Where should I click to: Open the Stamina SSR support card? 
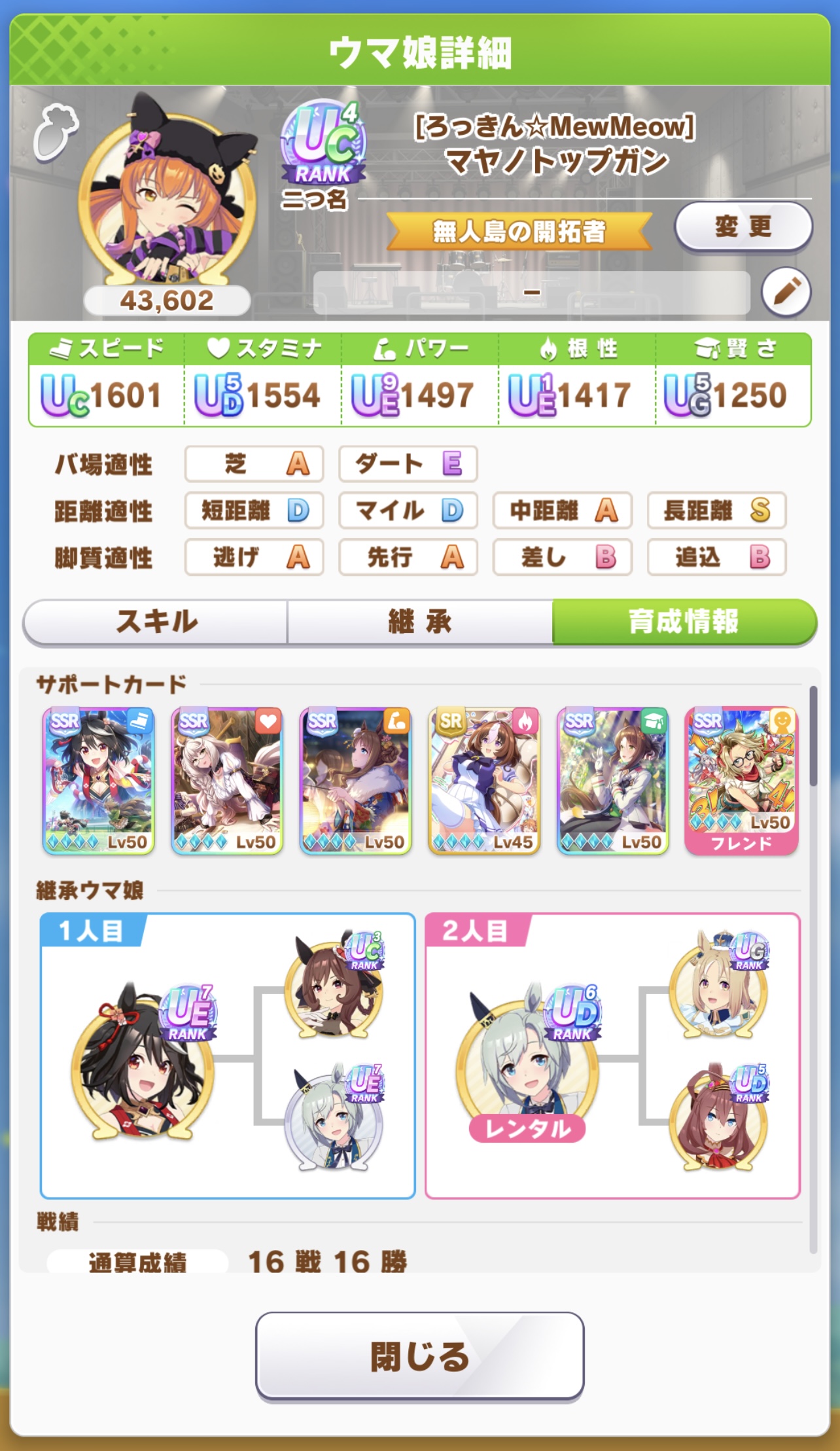click(227, 780)
